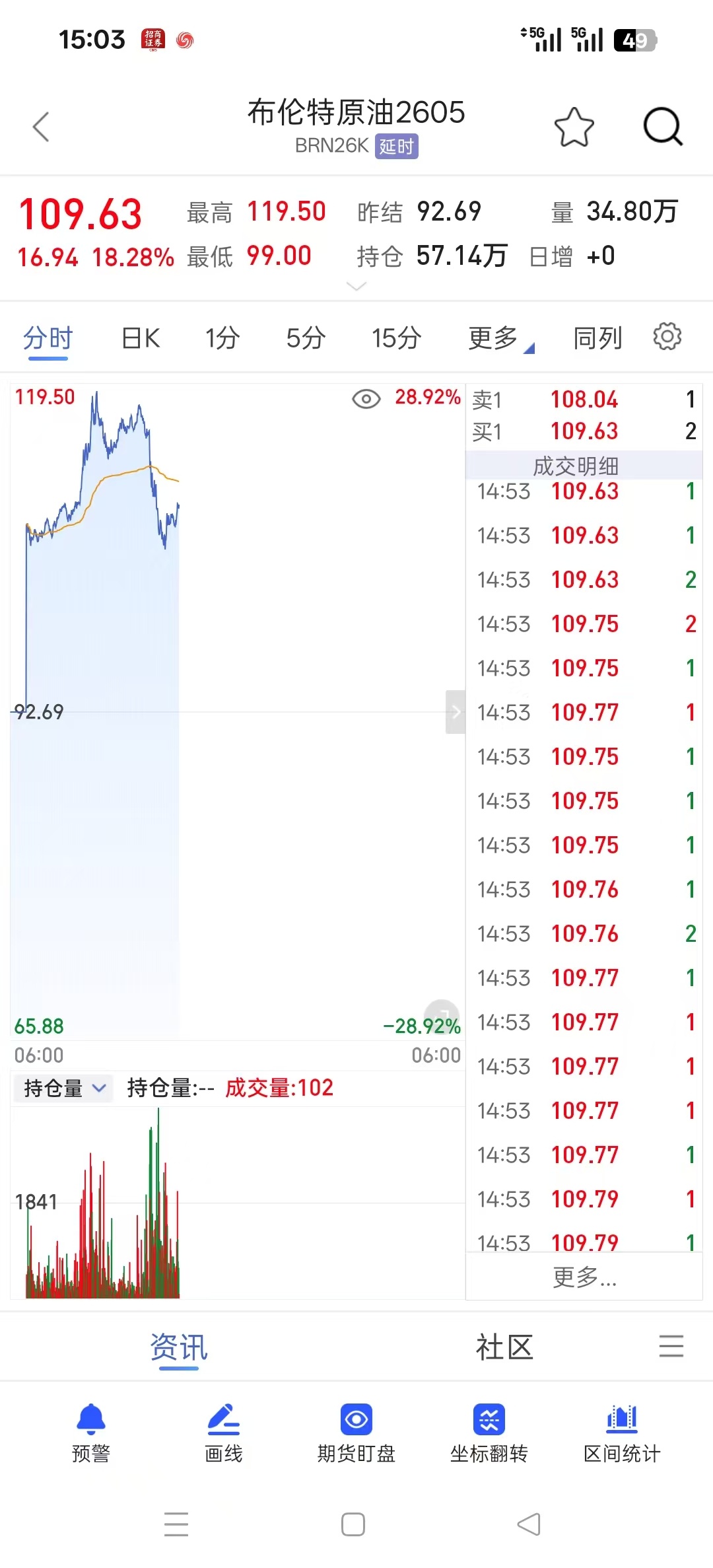Go back using the top-left arrow
The image size is (713, 1568).
[42, 127]
